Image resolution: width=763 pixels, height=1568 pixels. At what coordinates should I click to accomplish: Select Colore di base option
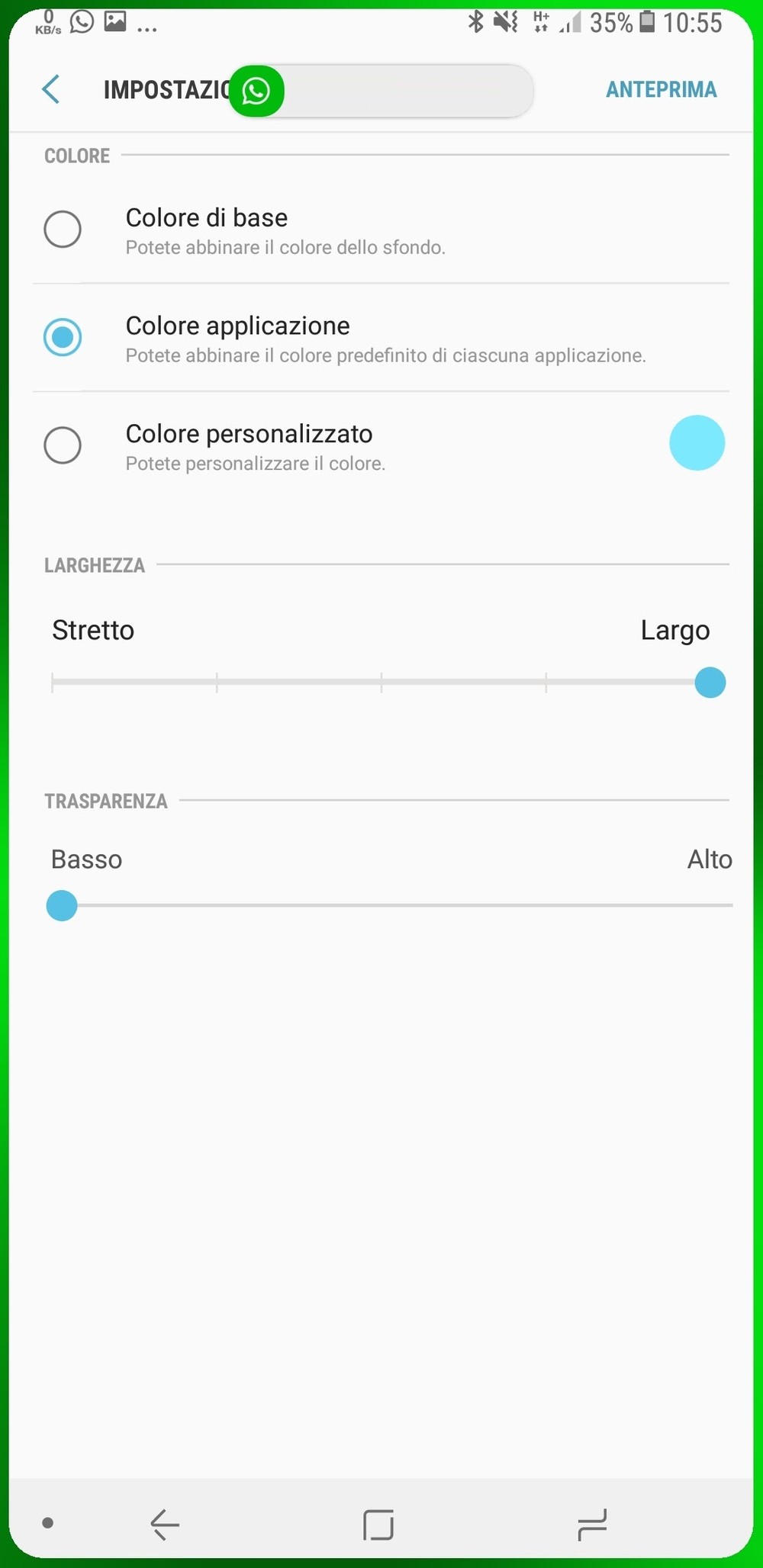[63, 230]
